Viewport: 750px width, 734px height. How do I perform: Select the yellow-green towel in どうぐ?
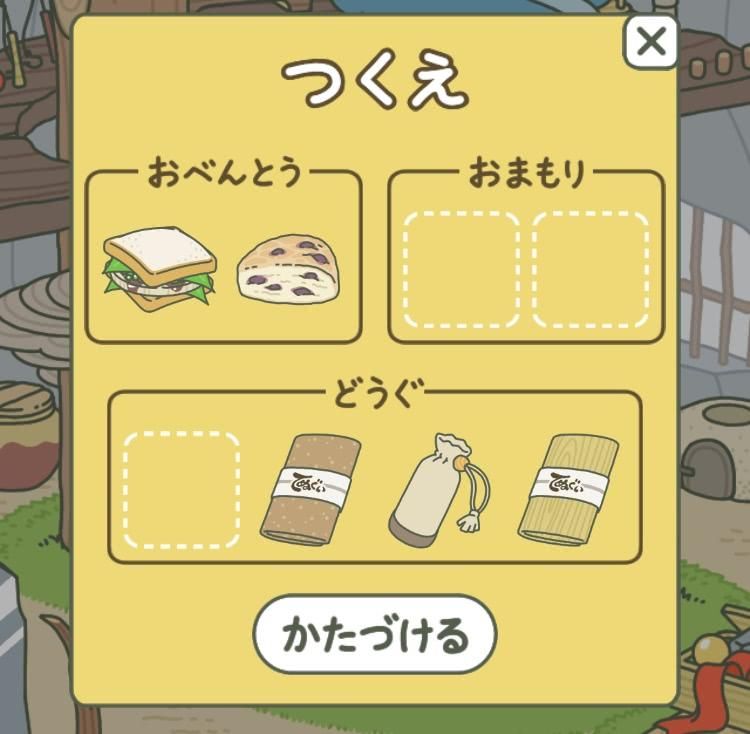pos(564,490)
